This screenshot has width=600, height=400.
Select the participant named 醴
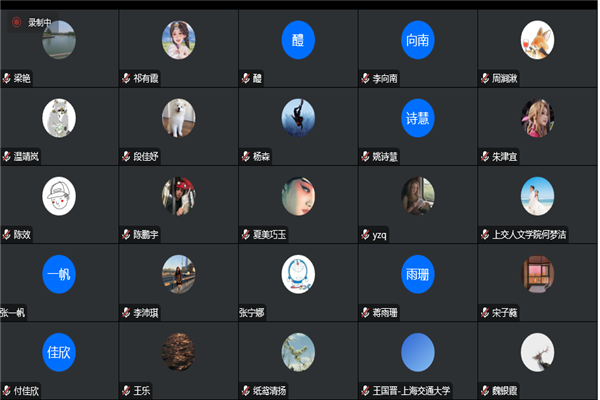(x=298, y=49)
